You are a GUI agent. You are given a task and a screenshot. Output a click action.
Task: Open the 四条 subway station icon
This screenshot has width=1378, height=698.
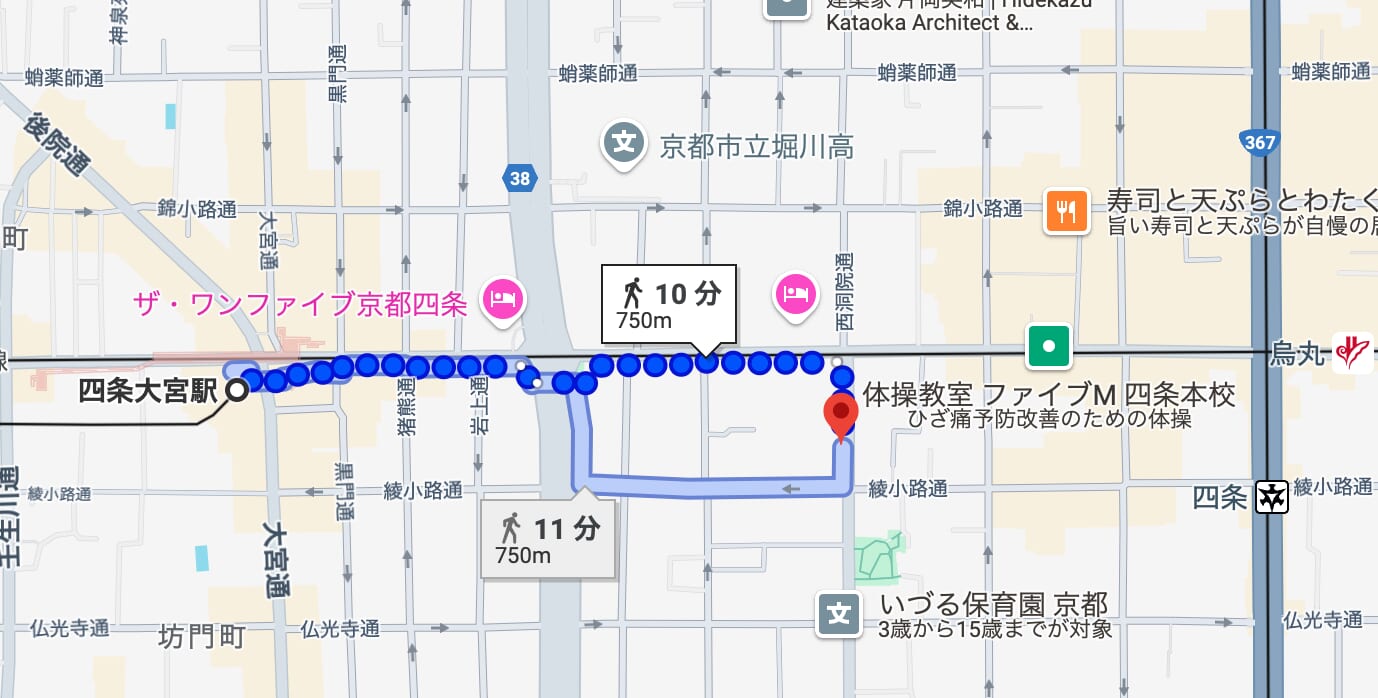tap(1271, 495)
